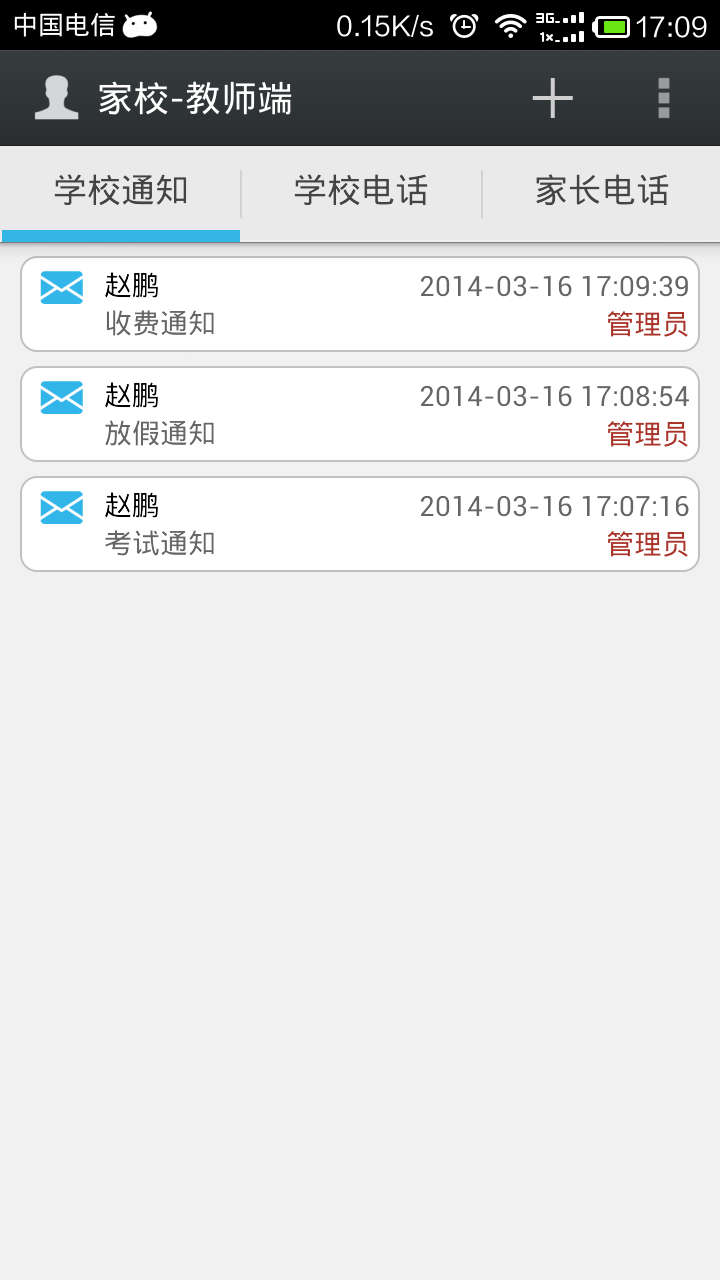Tap the envelope icon on 放假通知
720x1280 pixels.
pos(62,397)
